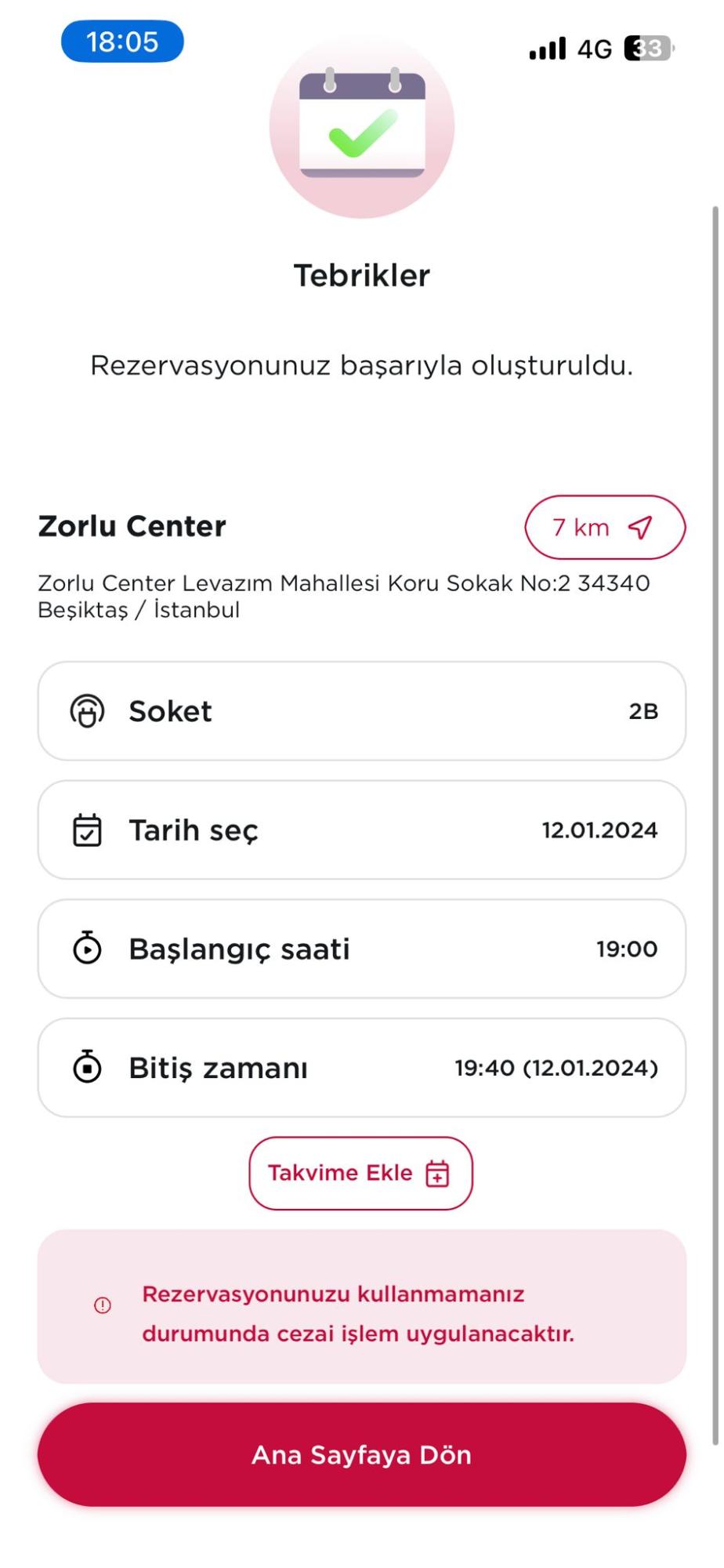Screen dimensions: 724x1568
Task: Open the Bitiş zamanı end time selector
Action: pyautogui.click(x=362, y=1068)
